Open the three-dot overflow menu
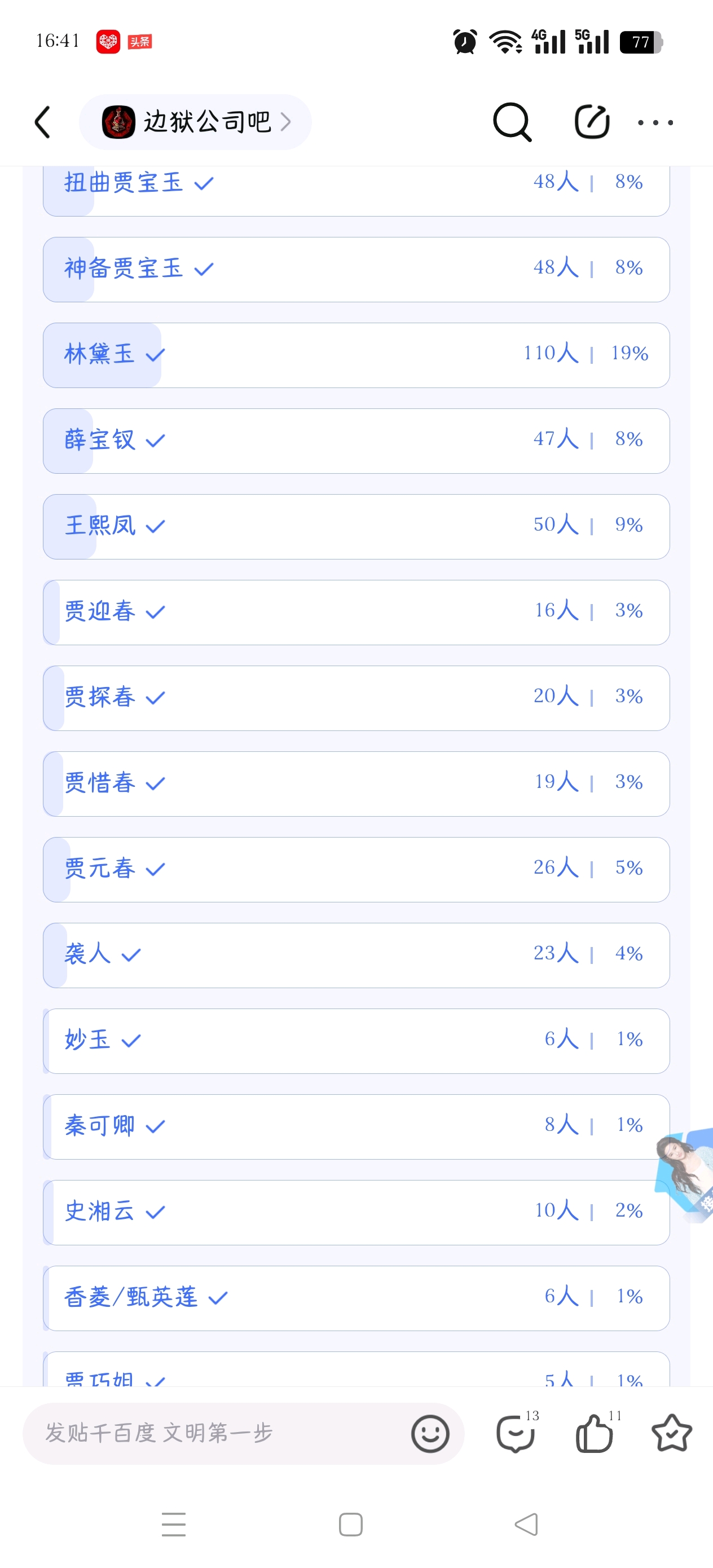 pyautogui.click(x=655, y=122)
